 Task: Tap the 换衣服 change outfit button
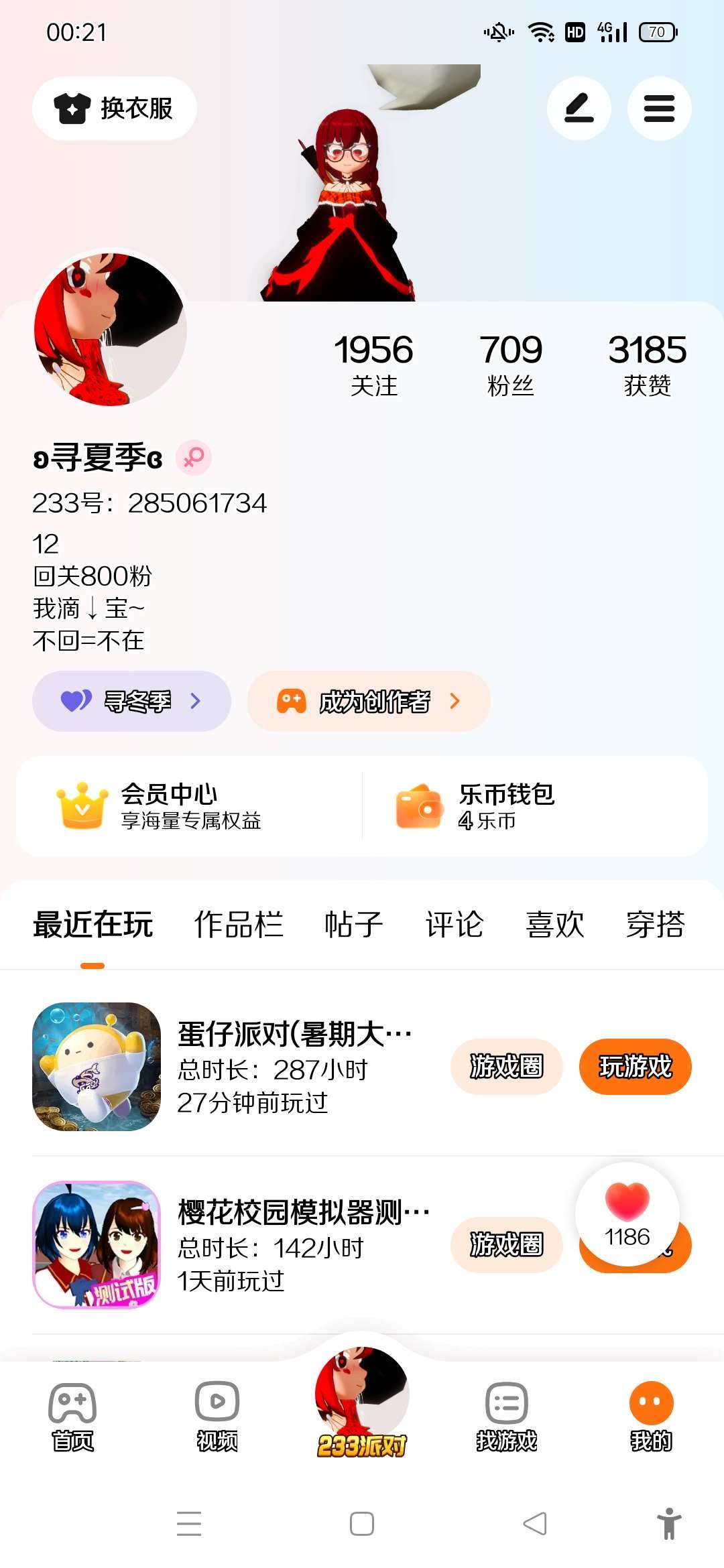tap(115, 109)
